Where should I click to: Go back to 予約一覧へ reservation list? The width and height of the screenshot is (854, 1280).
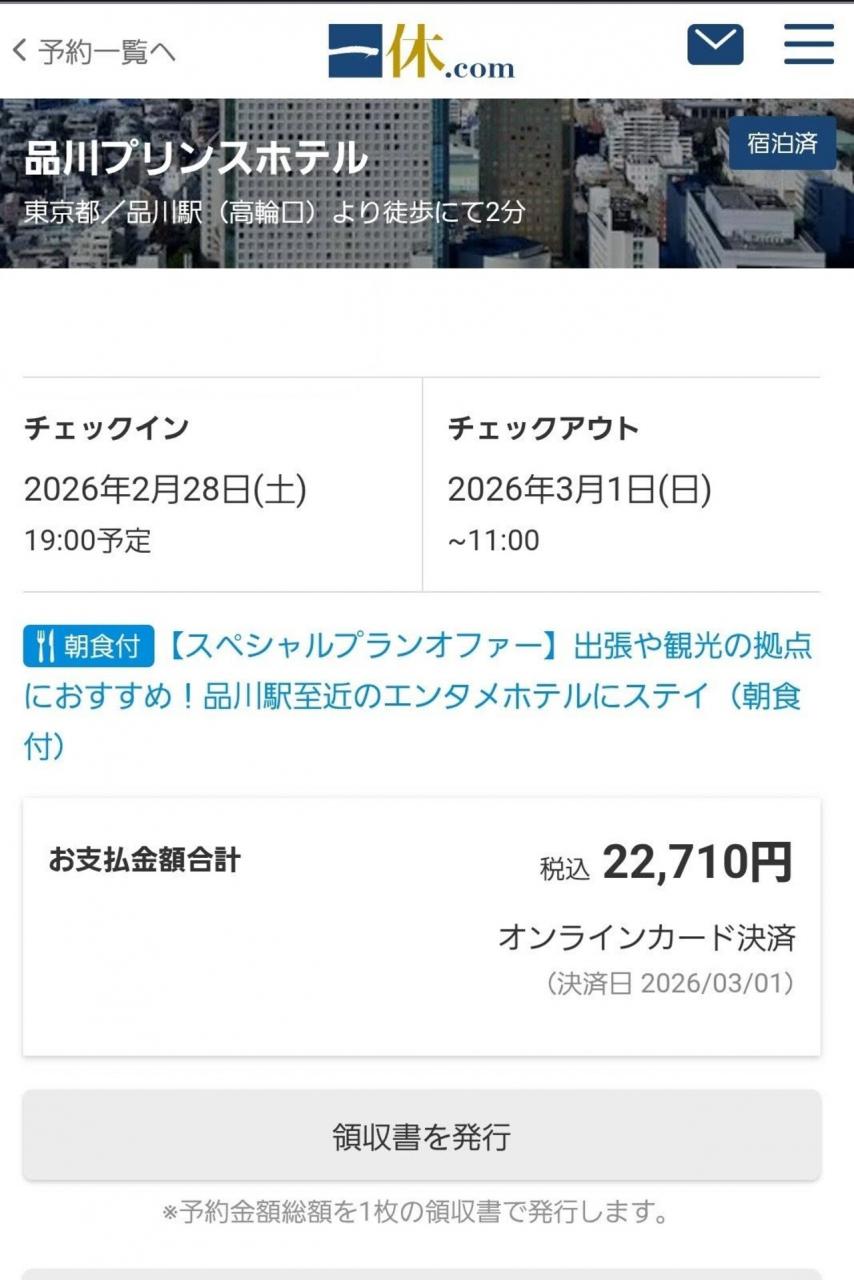pyautogui.click(x=94, y=51)
